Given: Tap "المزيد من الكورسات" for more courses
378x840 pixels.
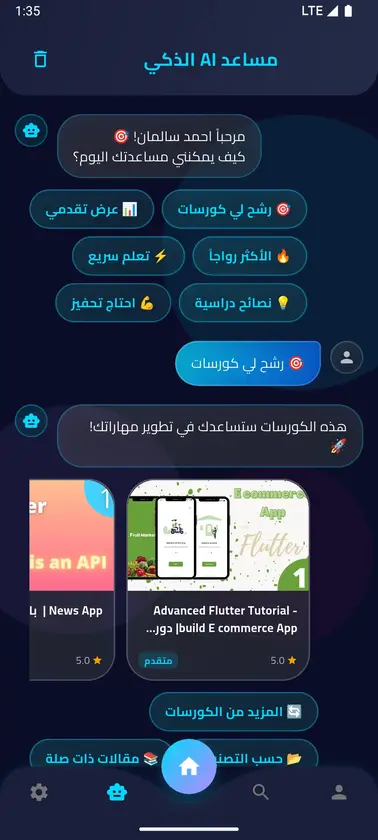Looking at the screenshot, I should (233, 712).
